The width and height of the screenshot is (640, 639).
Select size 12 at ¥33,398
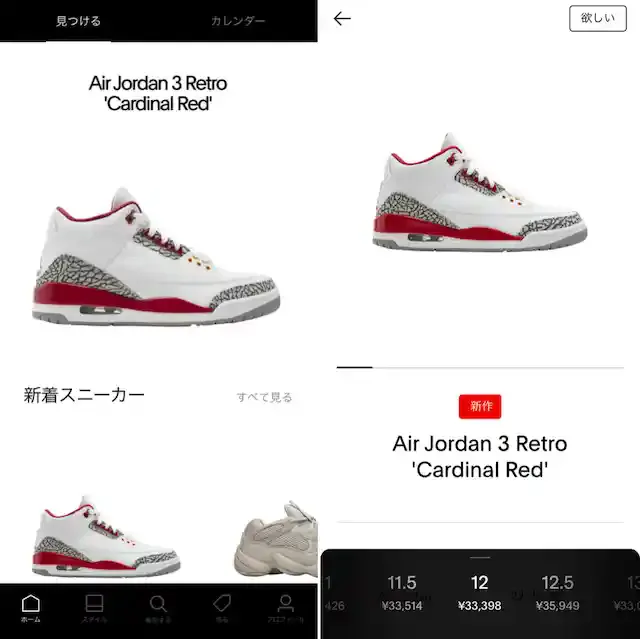480,592
